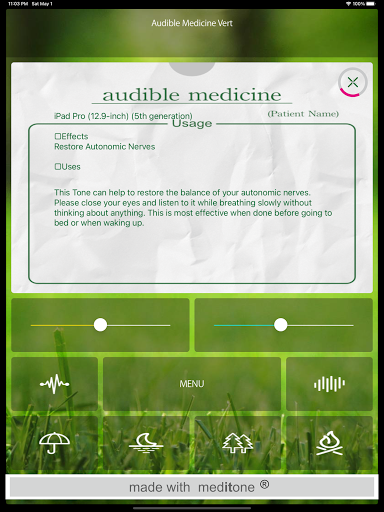Play the umbrella rain sound

(54, 443)
